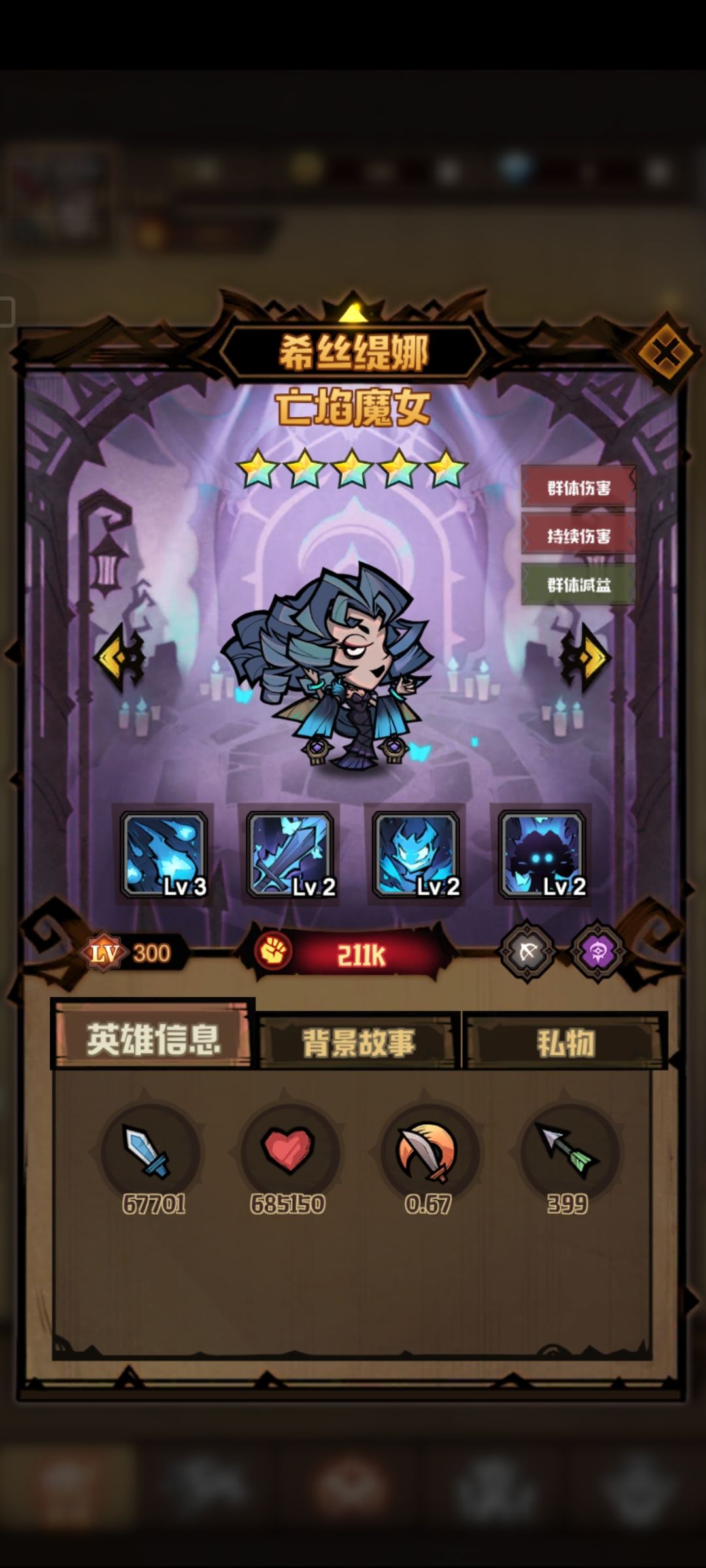Go to the next hero with right arrow
Screen dimensions: 706x1568
pyautogui.click(x=584, y=657)
